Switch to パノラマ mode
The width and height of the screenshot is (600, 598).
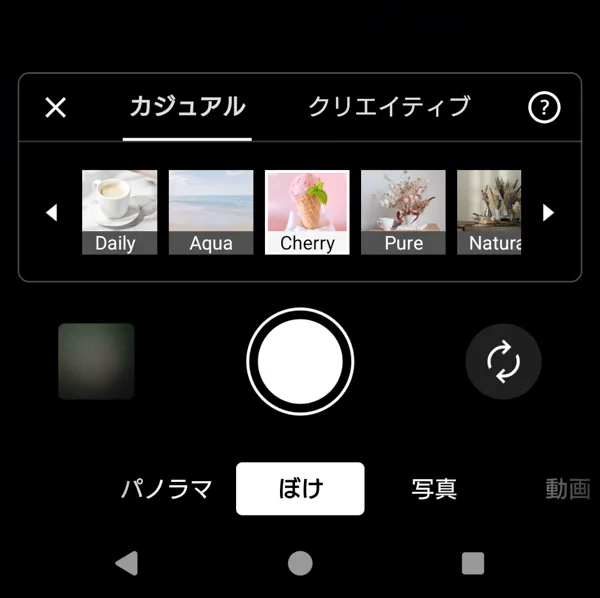click(x=167, y=489)
